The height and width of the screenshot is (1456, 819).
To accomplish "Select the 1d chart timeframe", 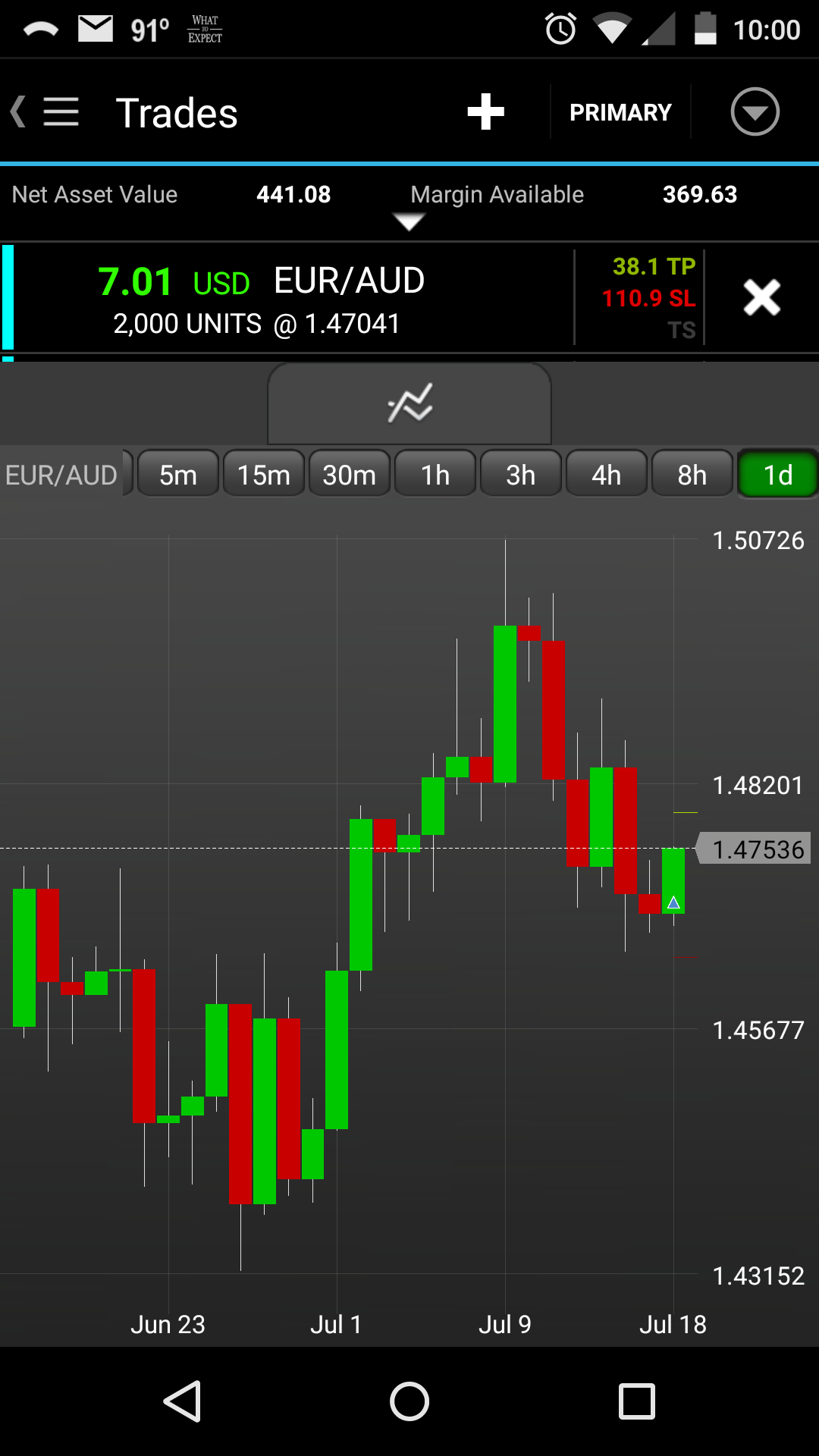I will (x=777, y=475).
